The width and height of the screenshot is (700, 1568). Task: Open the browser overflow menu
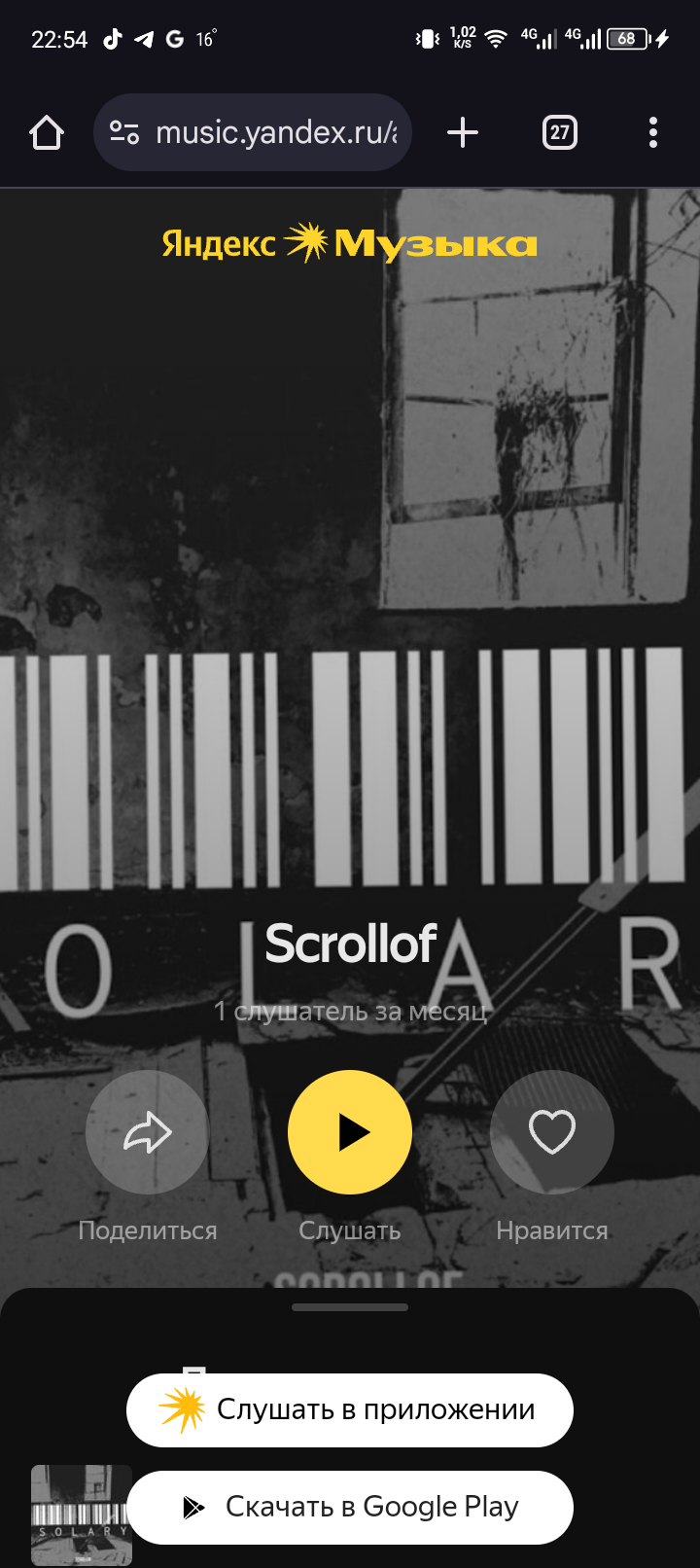coord(652,132)
